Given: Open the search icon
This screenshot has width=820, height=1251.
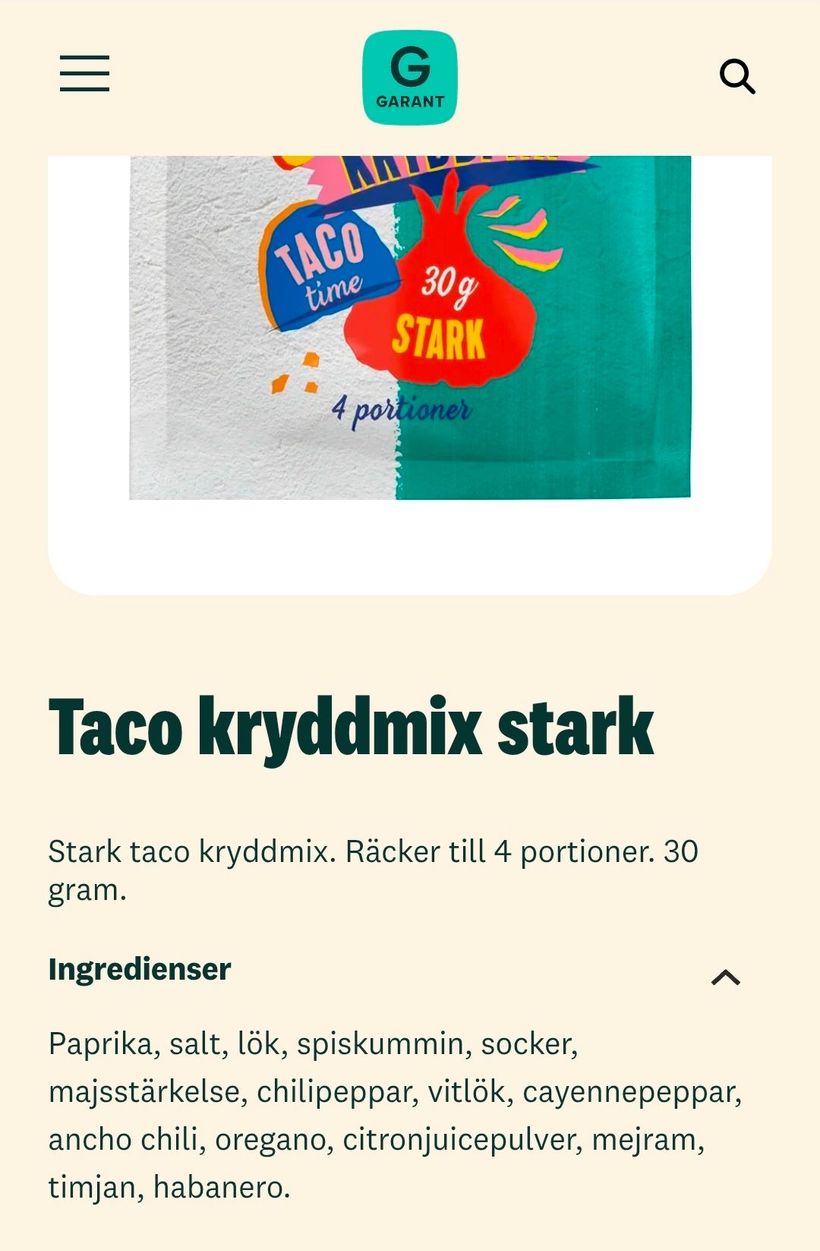Looking at the screenshot, I should pos(737,77).
